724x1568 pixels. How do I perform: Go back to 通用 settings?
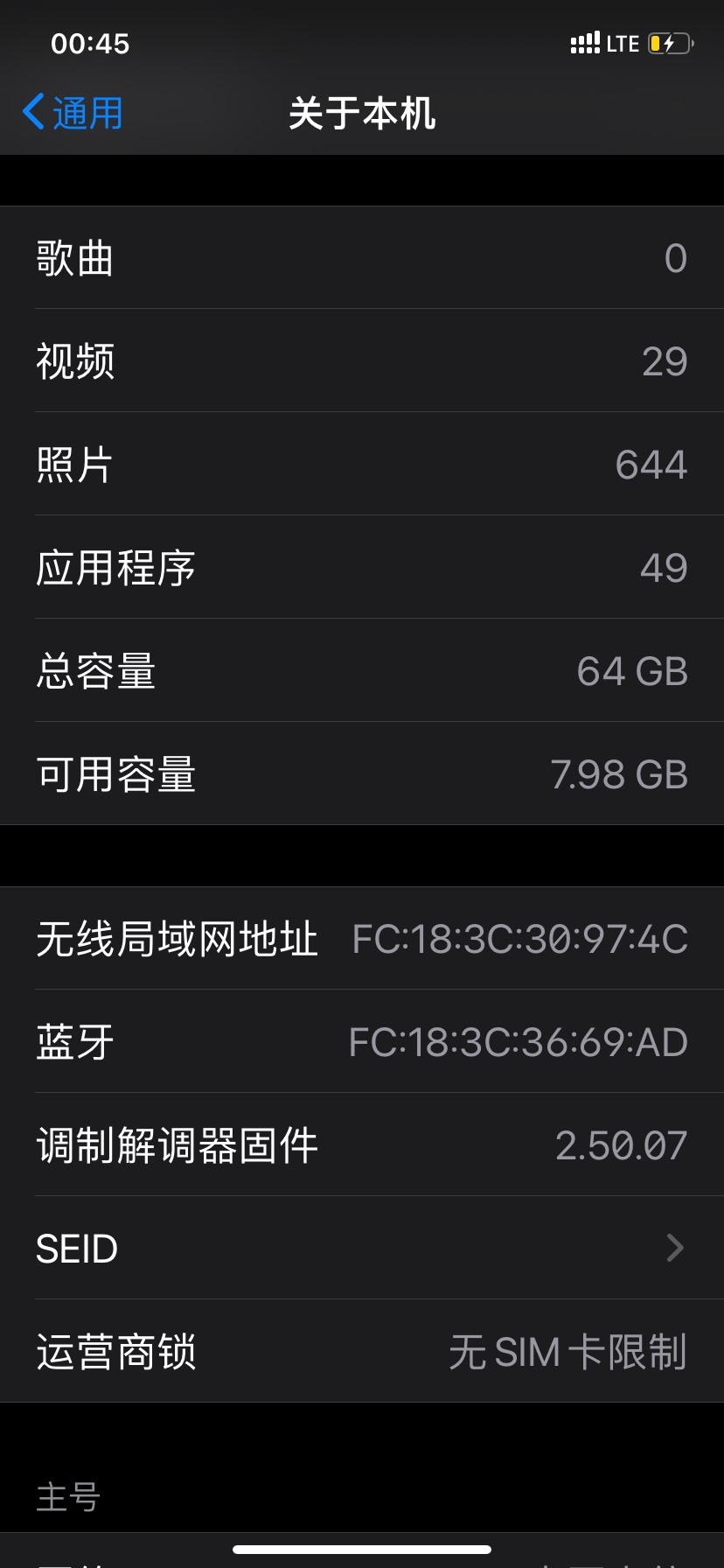pyautogui.click(x=73, y=113)
